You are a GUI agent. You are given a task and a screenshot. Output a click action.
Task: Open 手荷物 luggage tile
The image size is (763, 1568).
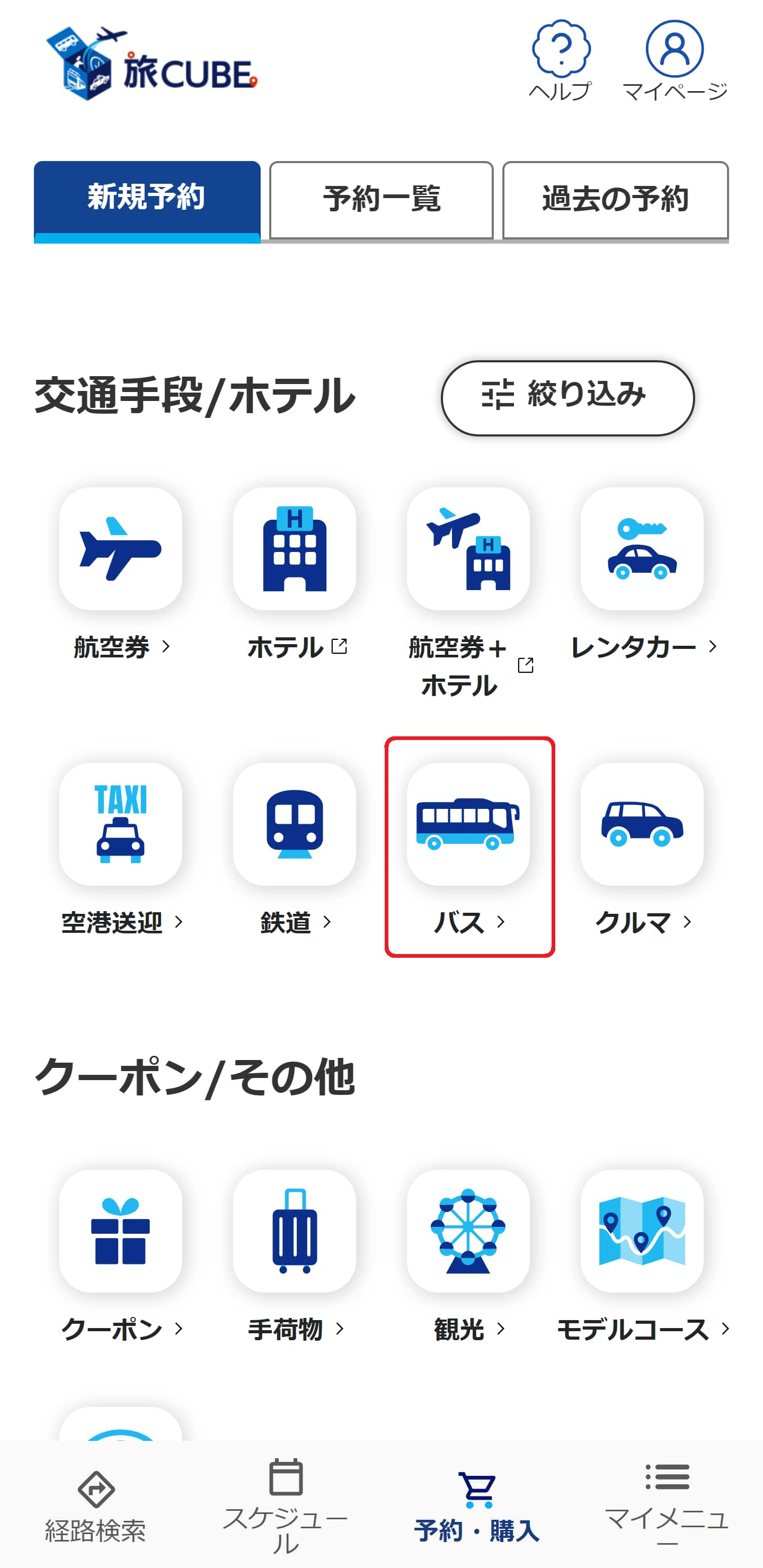[295, 1231]
